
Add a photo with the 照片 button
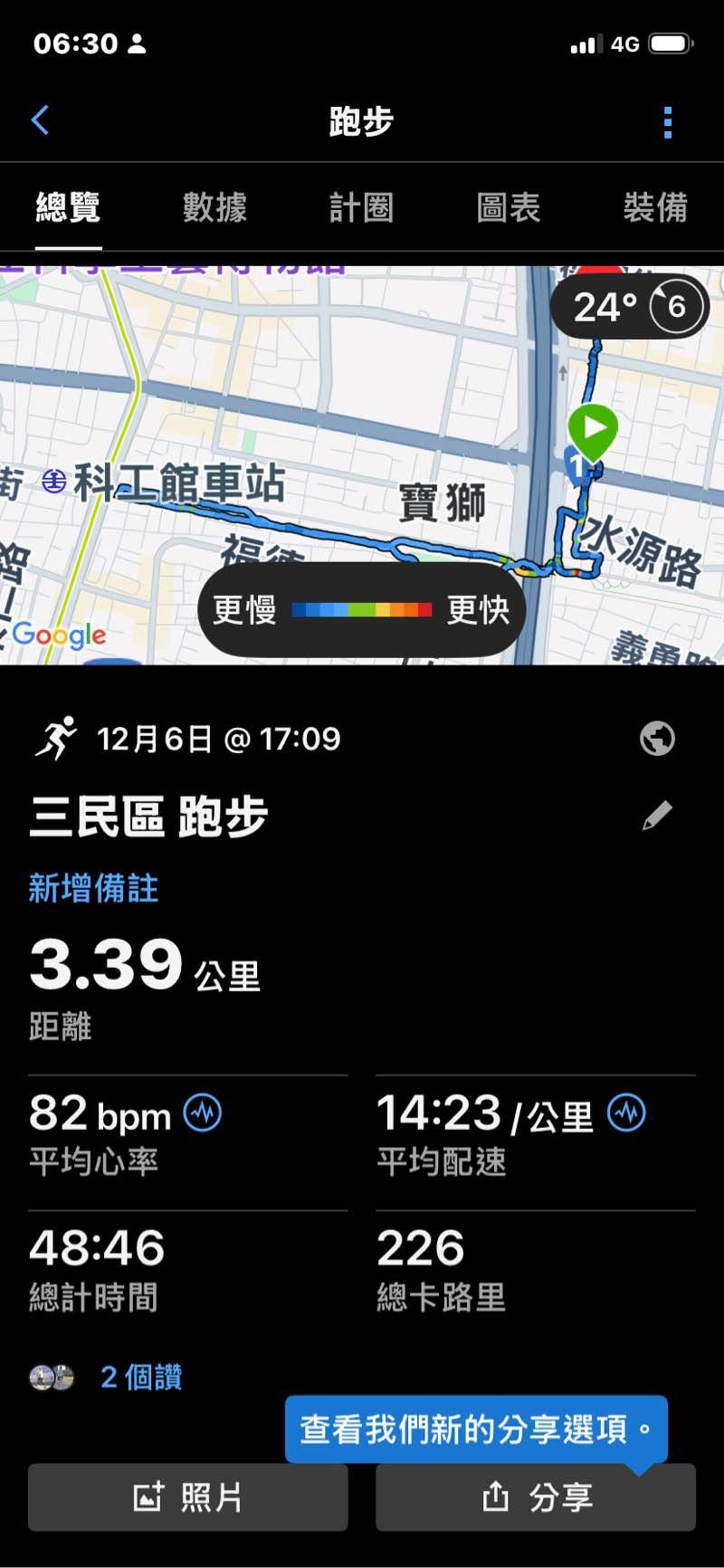188,1497
